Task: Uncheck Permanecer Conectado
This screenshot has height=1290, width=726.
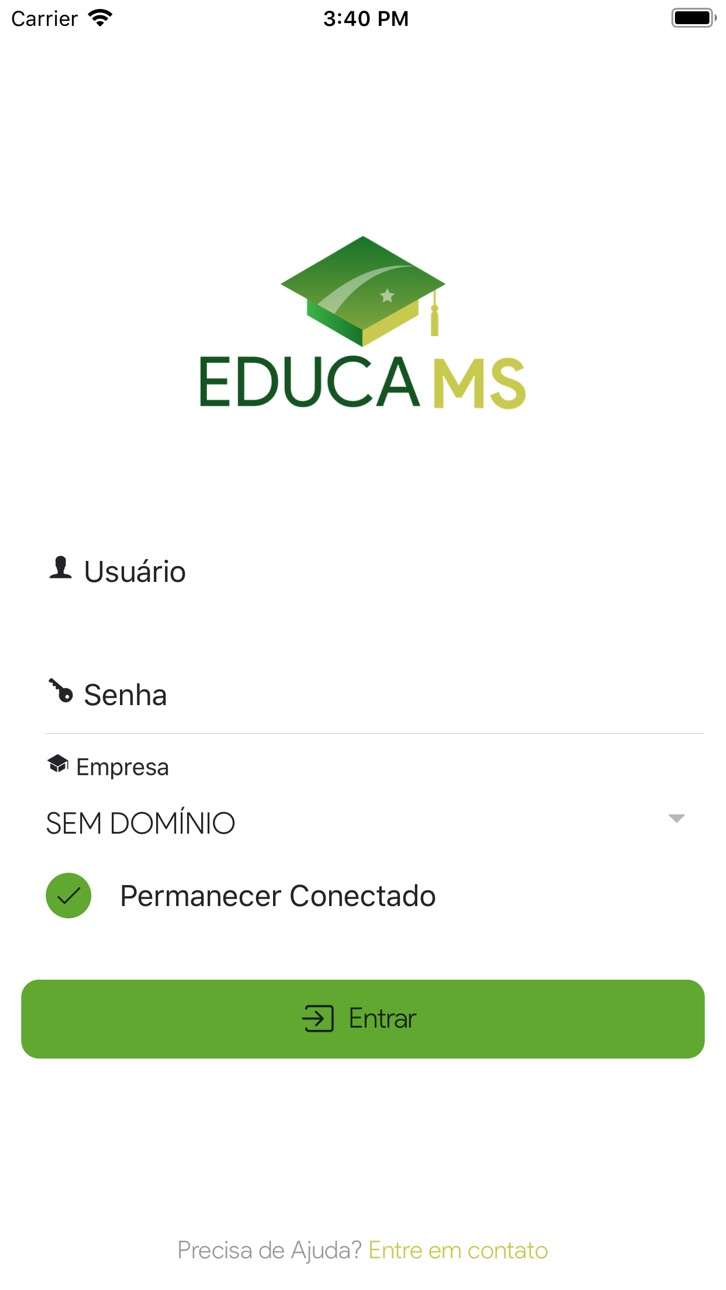Action: [x=69, y=895]
